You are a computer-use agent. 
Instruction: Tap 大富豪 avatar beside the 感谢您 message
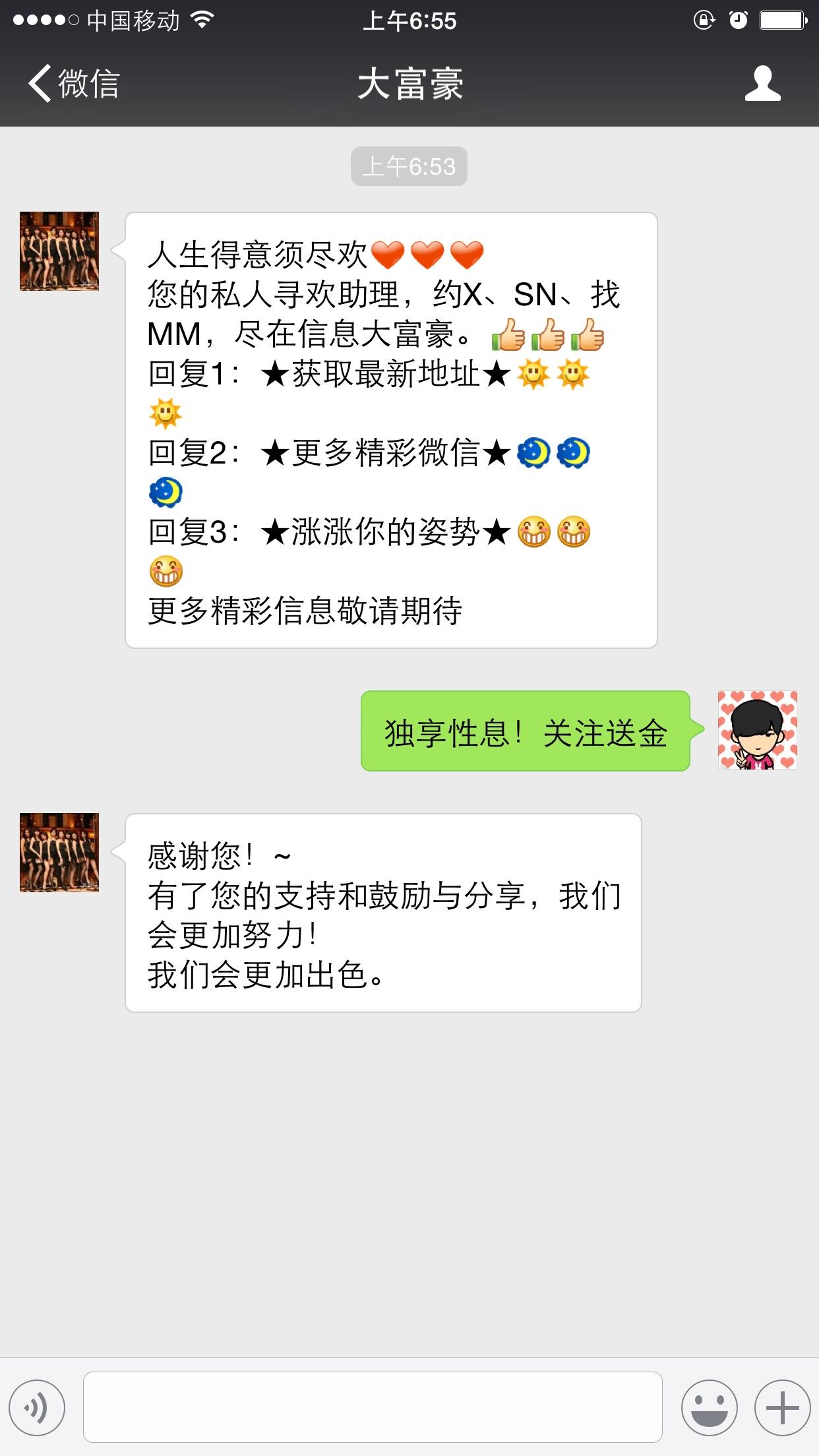click(x=59, y=853)
